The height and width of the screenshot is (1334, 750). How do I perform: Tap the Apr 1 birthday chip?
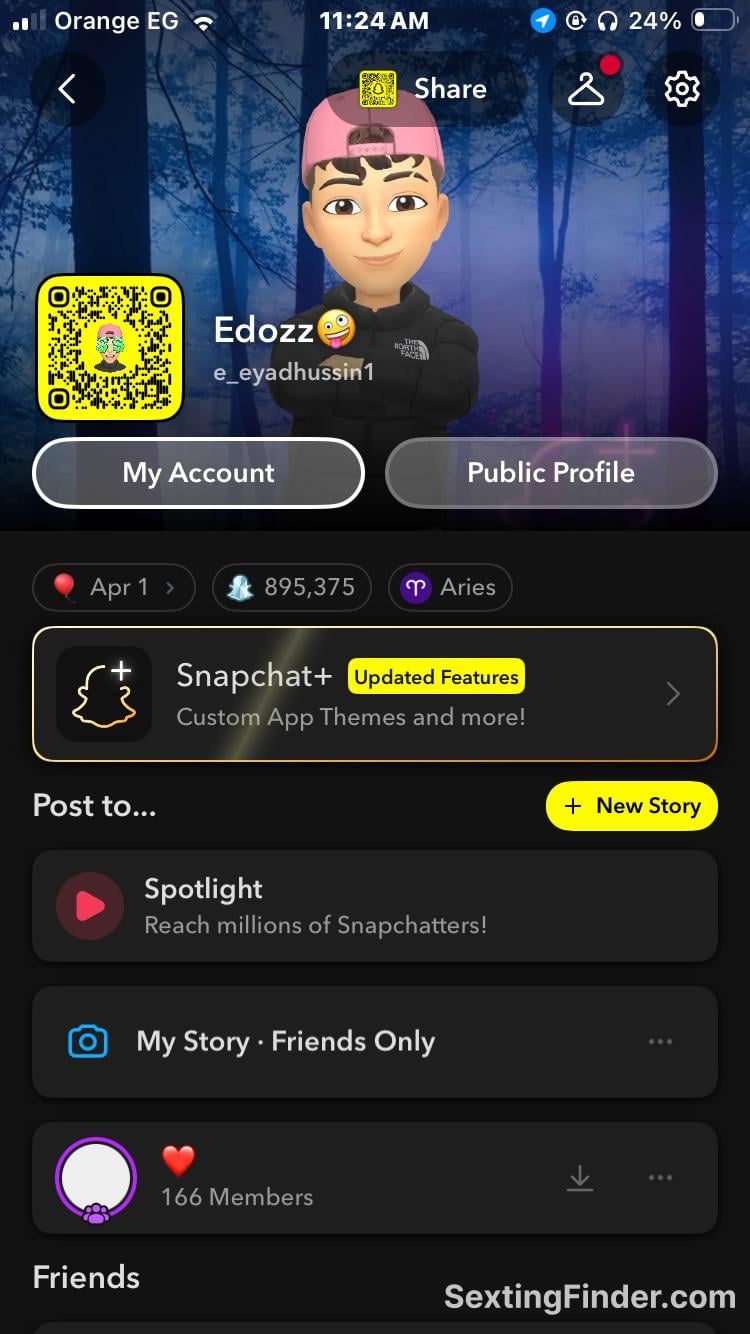113,588
